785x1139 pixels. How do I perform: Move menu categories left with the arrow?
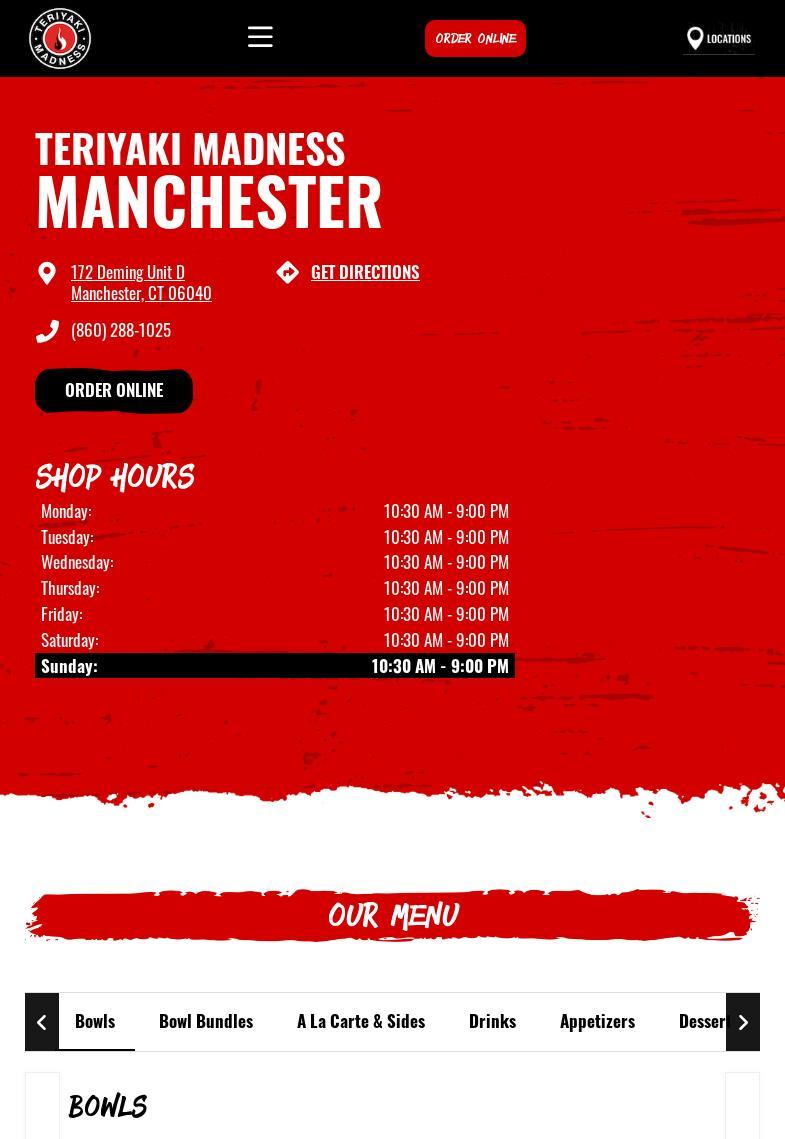pos(42,1022)
